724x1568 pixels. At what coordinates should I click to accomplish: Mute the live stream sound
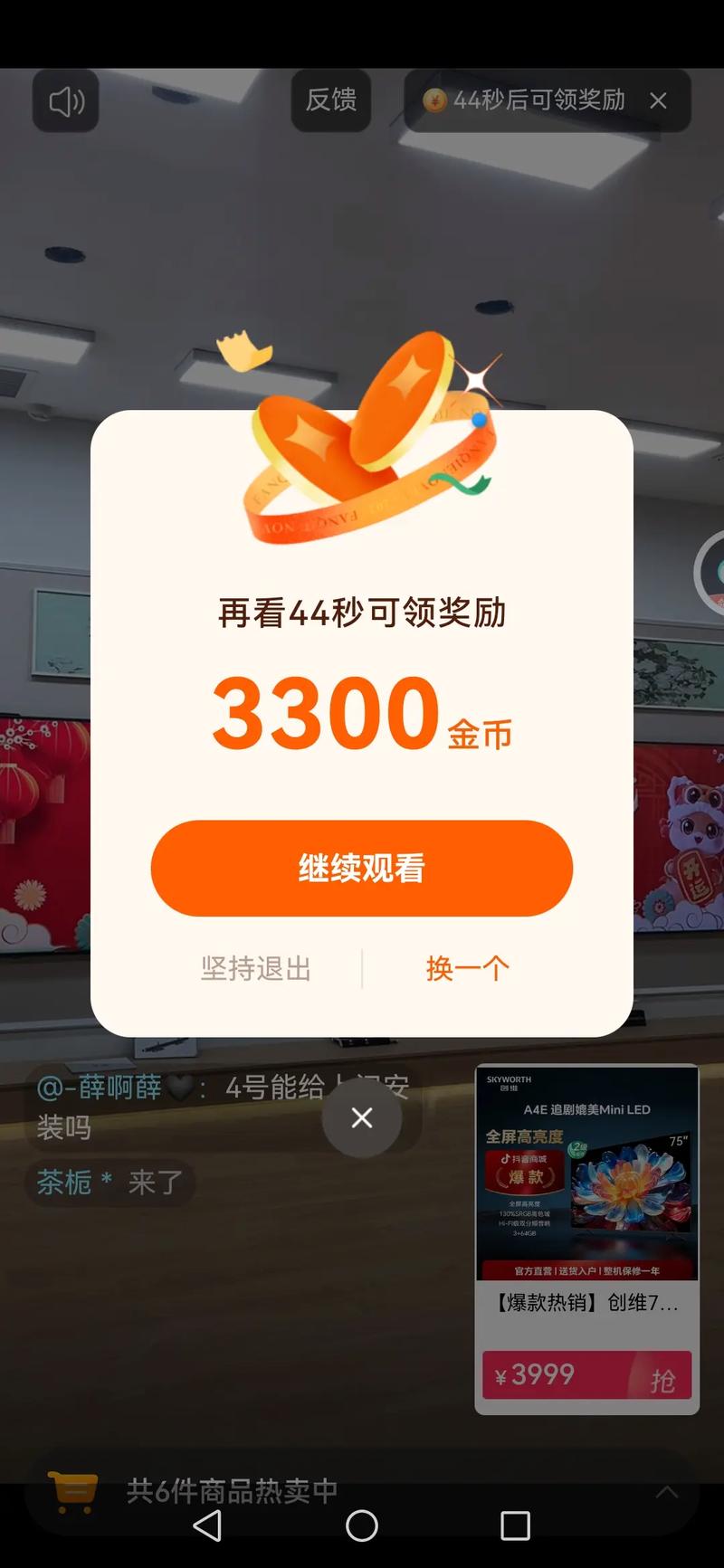coord(66,100)
